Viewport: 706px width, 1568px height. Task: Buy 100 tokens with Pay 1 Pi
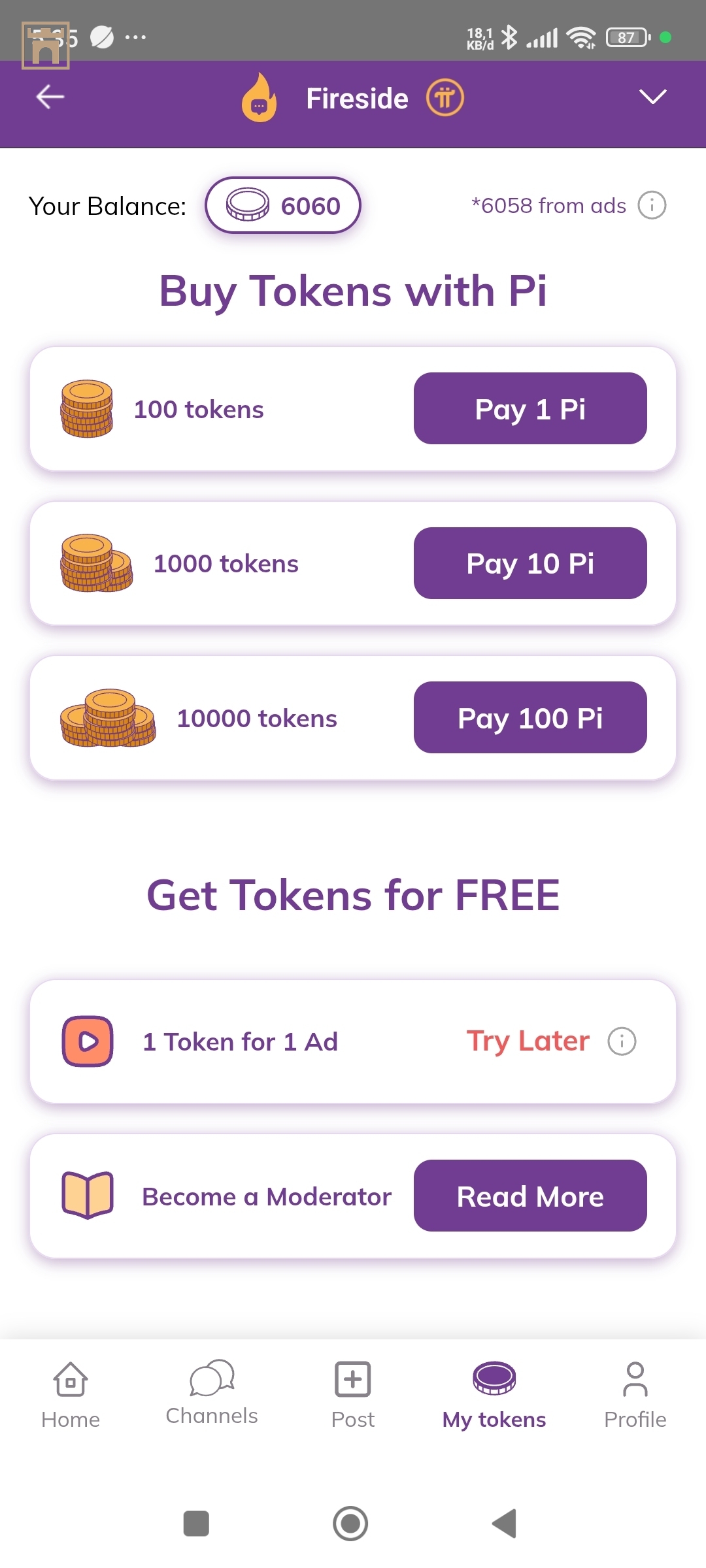pyautogui.click(x=530, y=409)
